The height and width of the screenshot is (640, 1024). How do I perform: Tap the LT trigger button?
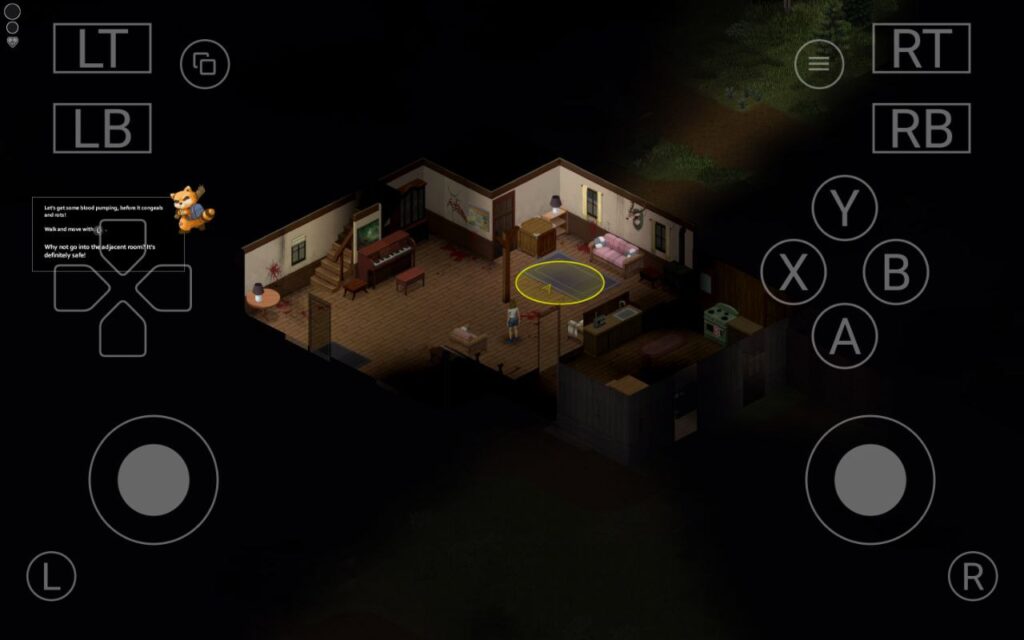(102, 48)
